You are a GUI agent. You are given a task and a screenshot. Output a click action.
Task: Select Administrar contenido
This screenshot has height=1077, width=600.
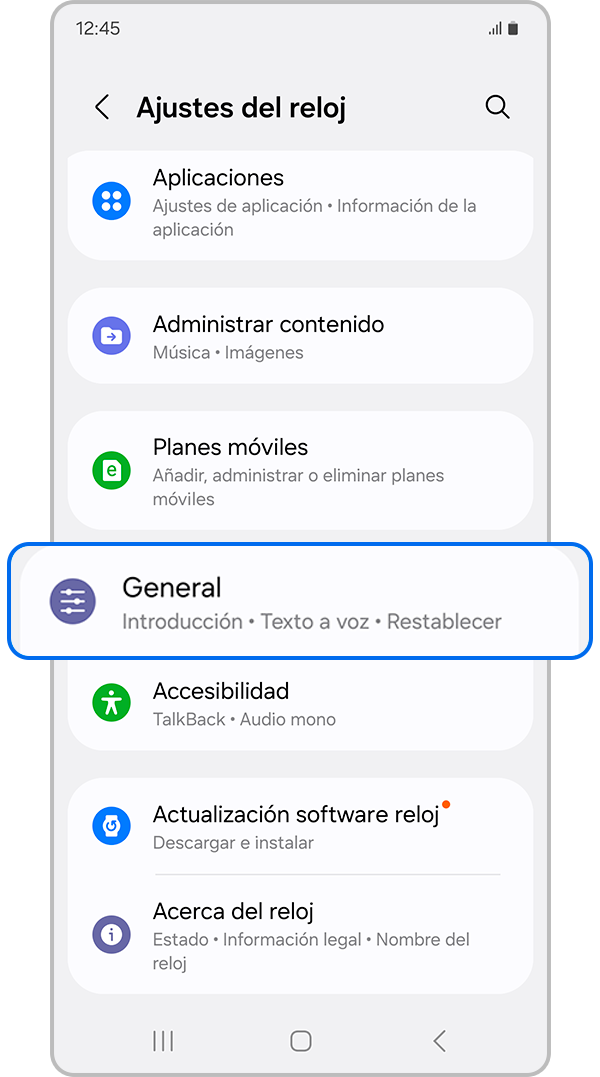coord(300,337)
